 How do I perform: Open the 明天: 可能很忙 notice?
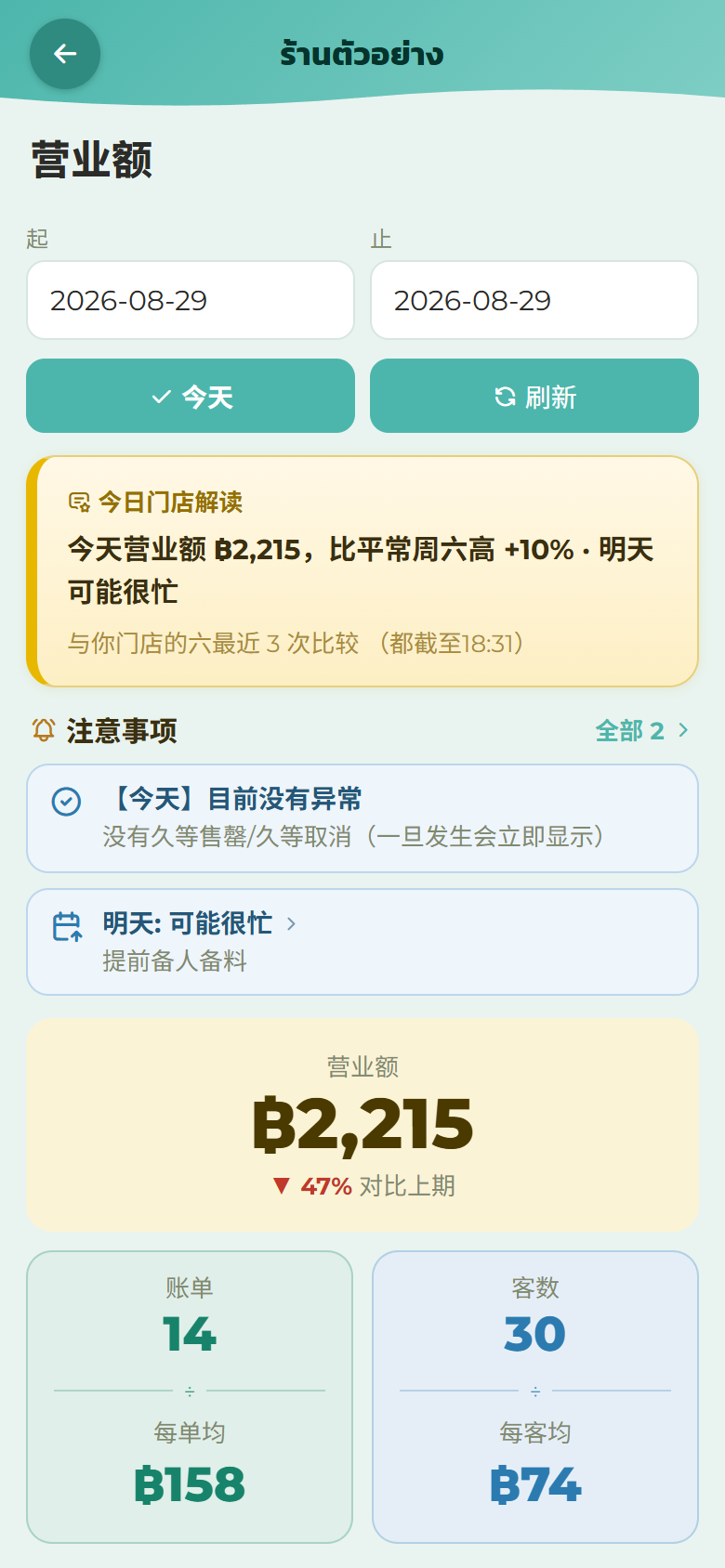coord(362,942)
